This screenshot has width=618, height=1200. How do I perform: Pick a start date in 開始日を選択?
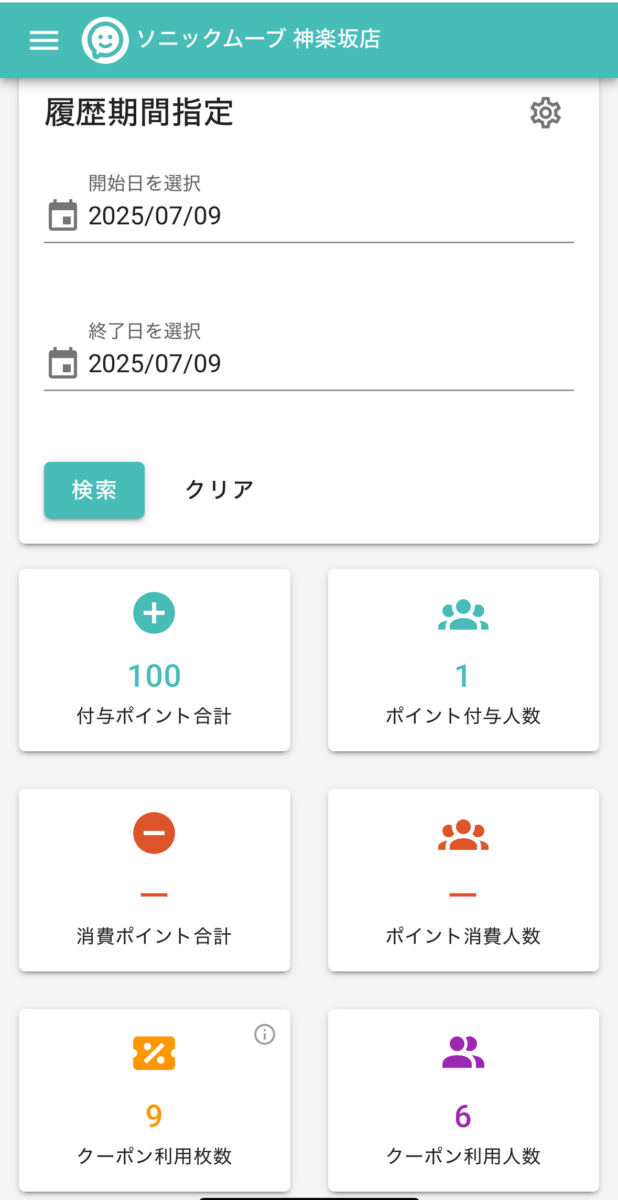(309, 205)
